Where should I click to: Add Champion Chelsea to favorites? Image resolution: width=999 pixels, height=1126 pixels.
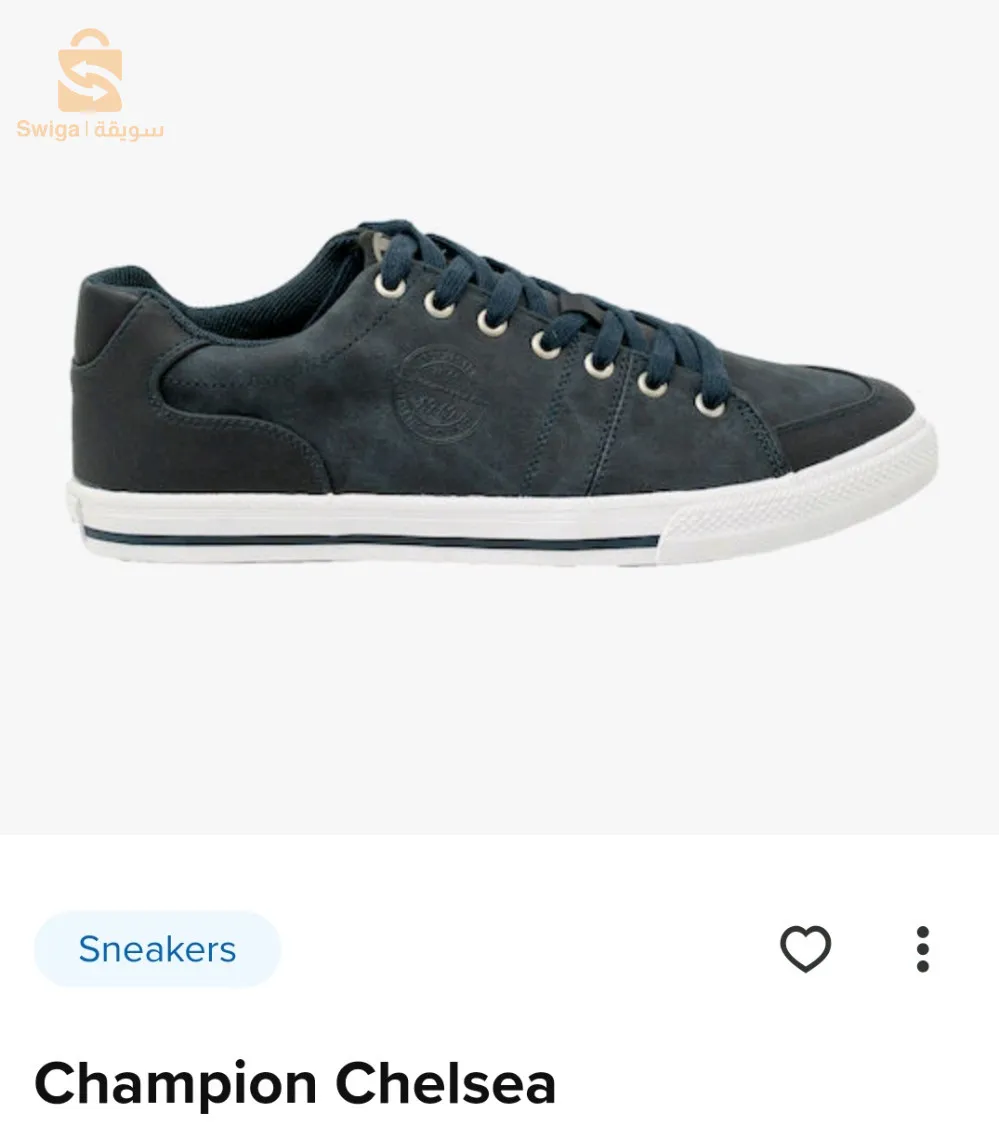(805, 949)
